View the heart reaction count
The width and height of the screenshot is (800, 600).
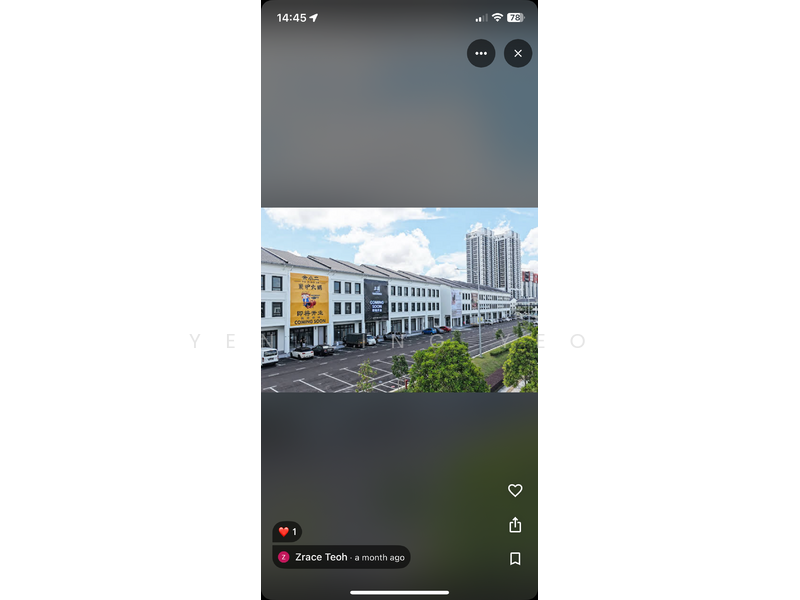[x=287, y=532]
